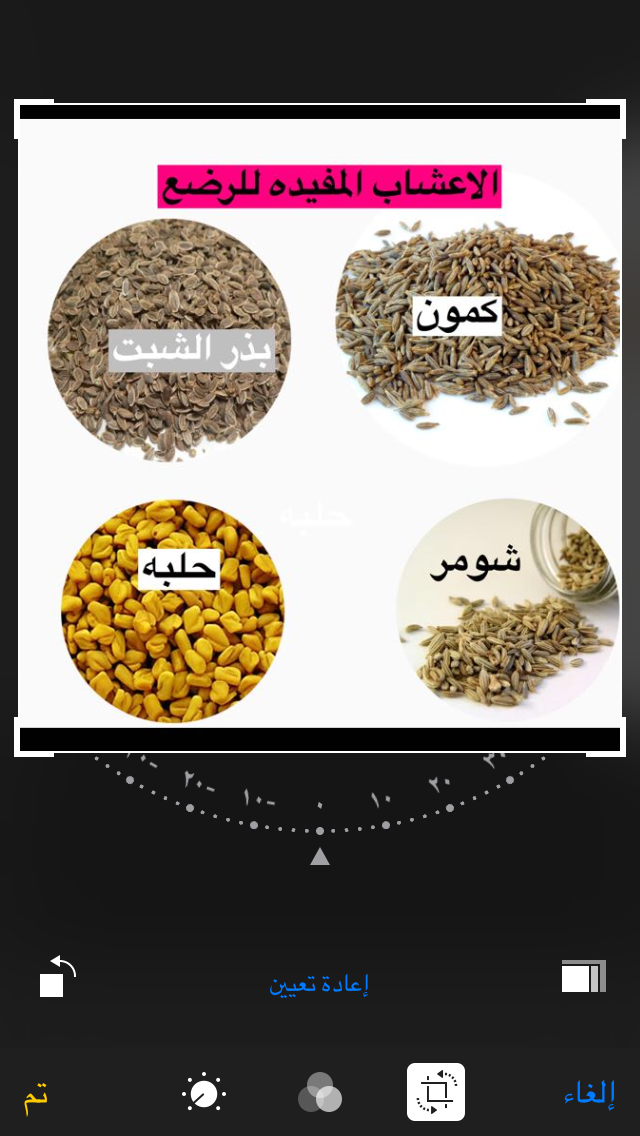Rotate the image ninety degrees
The image size is (640, 1136).
click(57, 976)
